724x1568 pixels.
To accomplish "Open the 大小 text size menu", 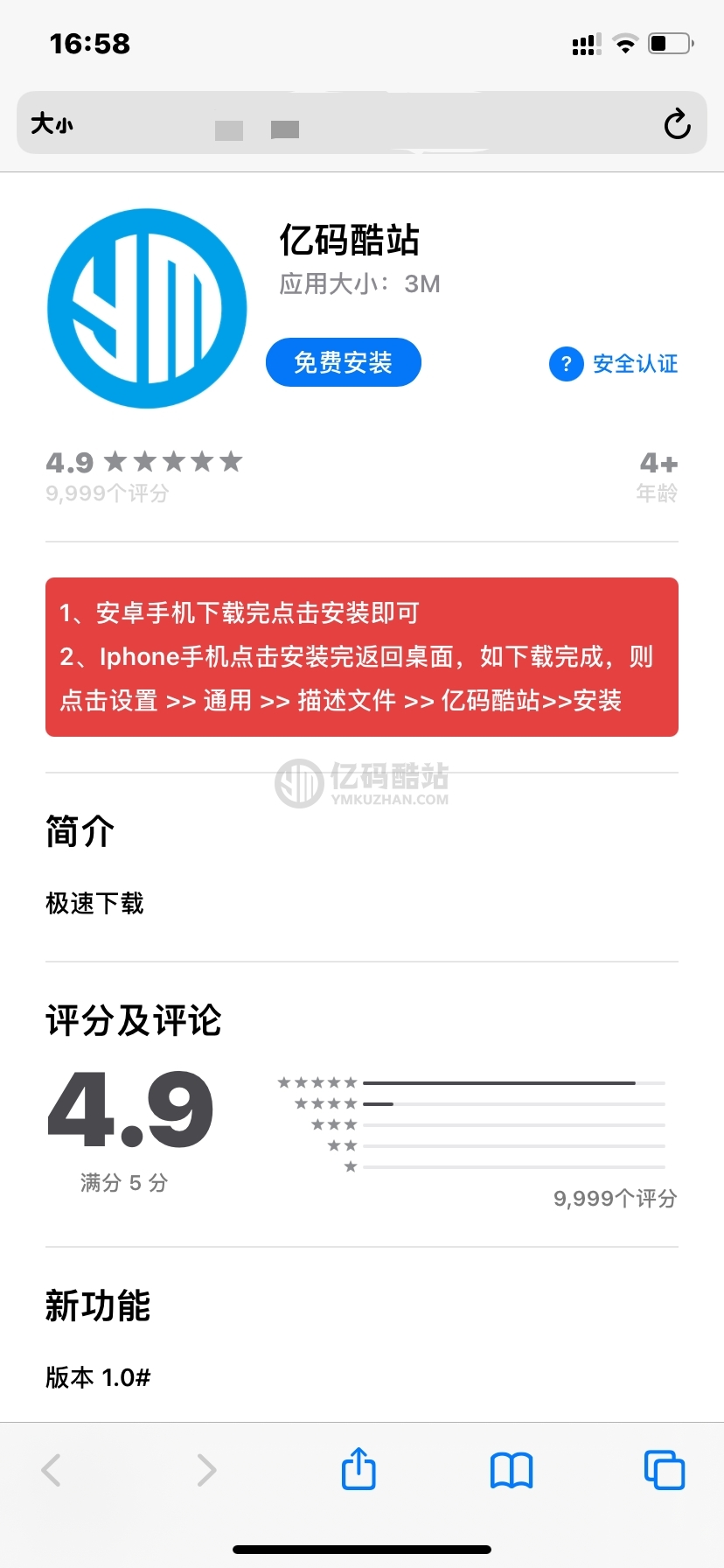I will click(52, 124).
